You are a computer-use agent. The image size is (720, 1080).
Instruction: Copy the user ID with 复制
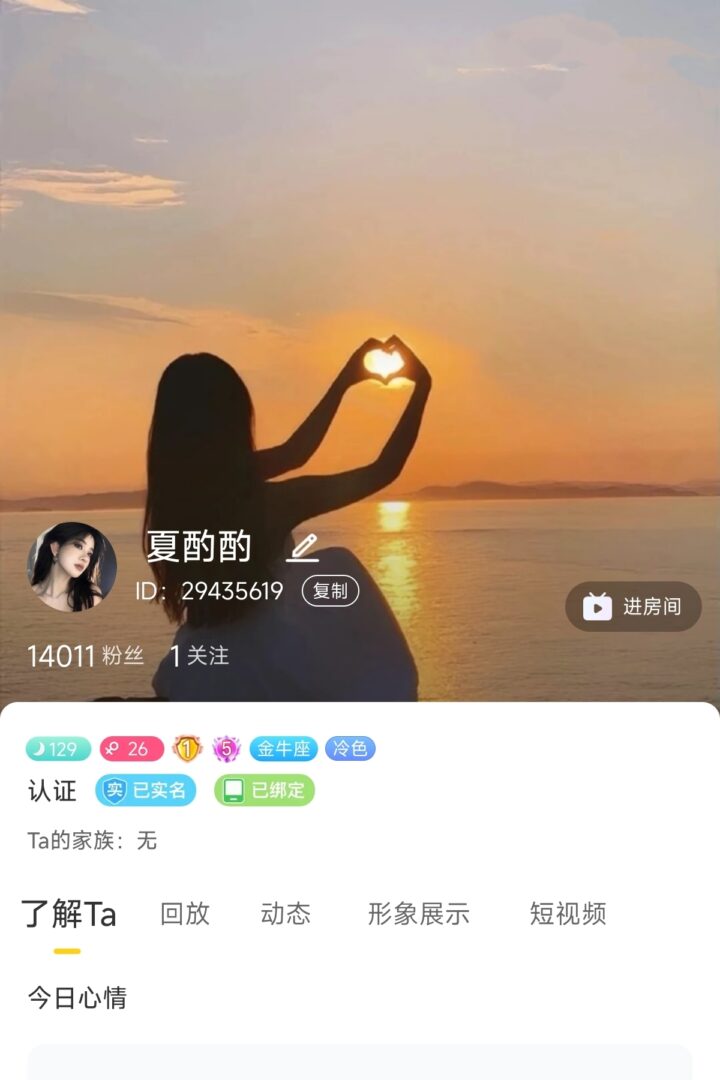tap(330, 591)
